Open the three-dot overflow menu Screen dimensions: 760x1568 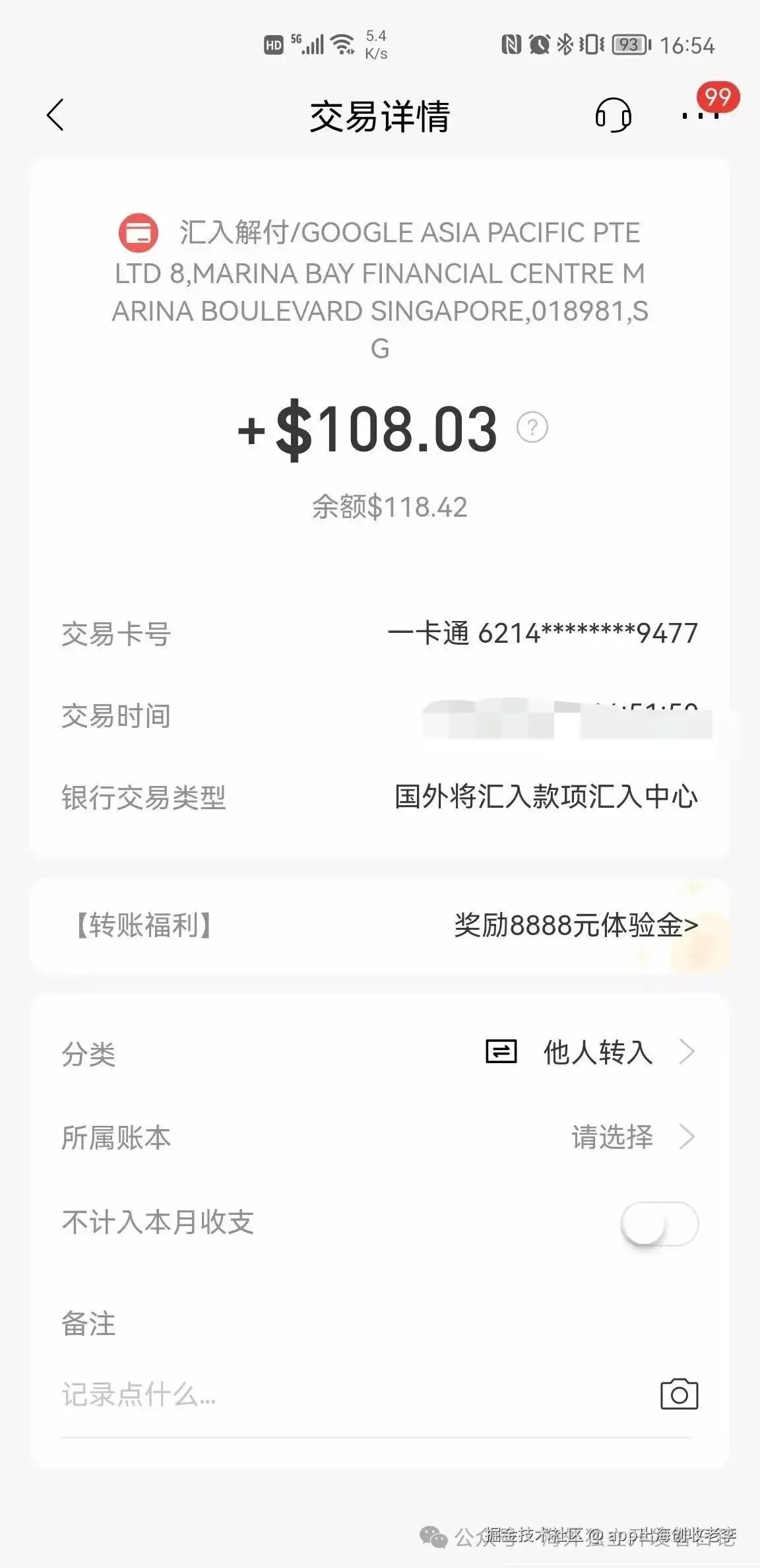click(699, 116)
